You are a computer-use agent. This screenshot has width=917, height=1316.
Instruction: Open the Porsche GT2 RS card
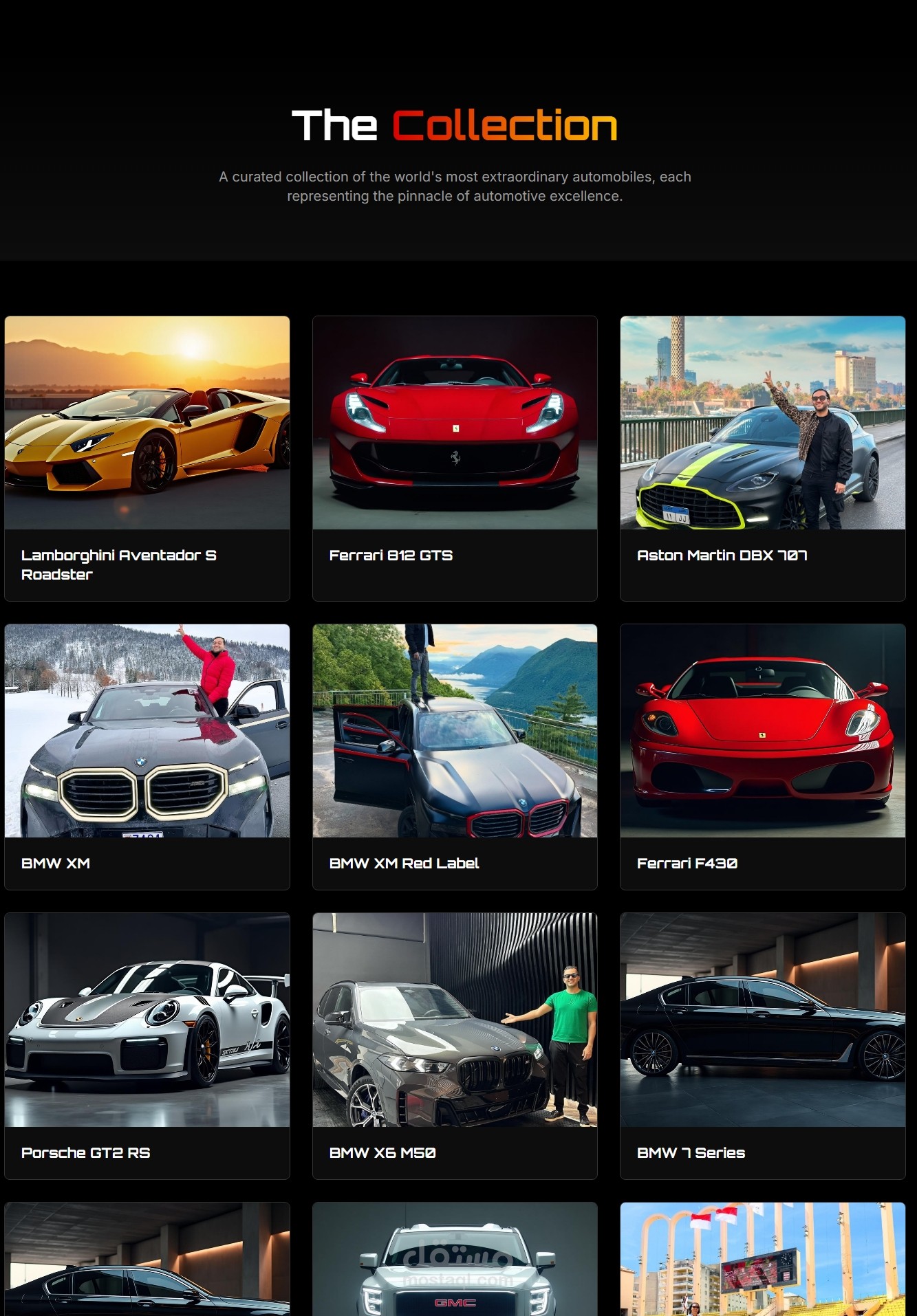tap(147, 1046)
